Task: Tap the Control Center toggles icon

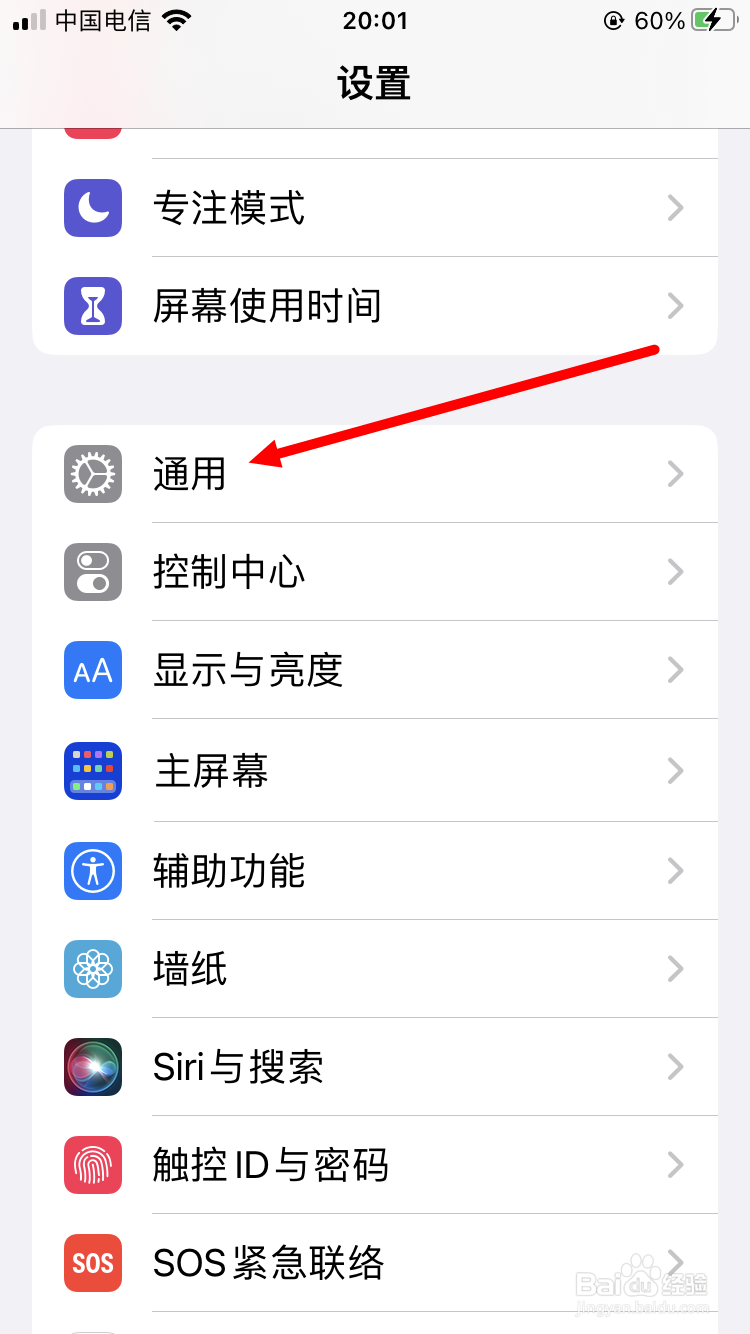Action: 92,571
